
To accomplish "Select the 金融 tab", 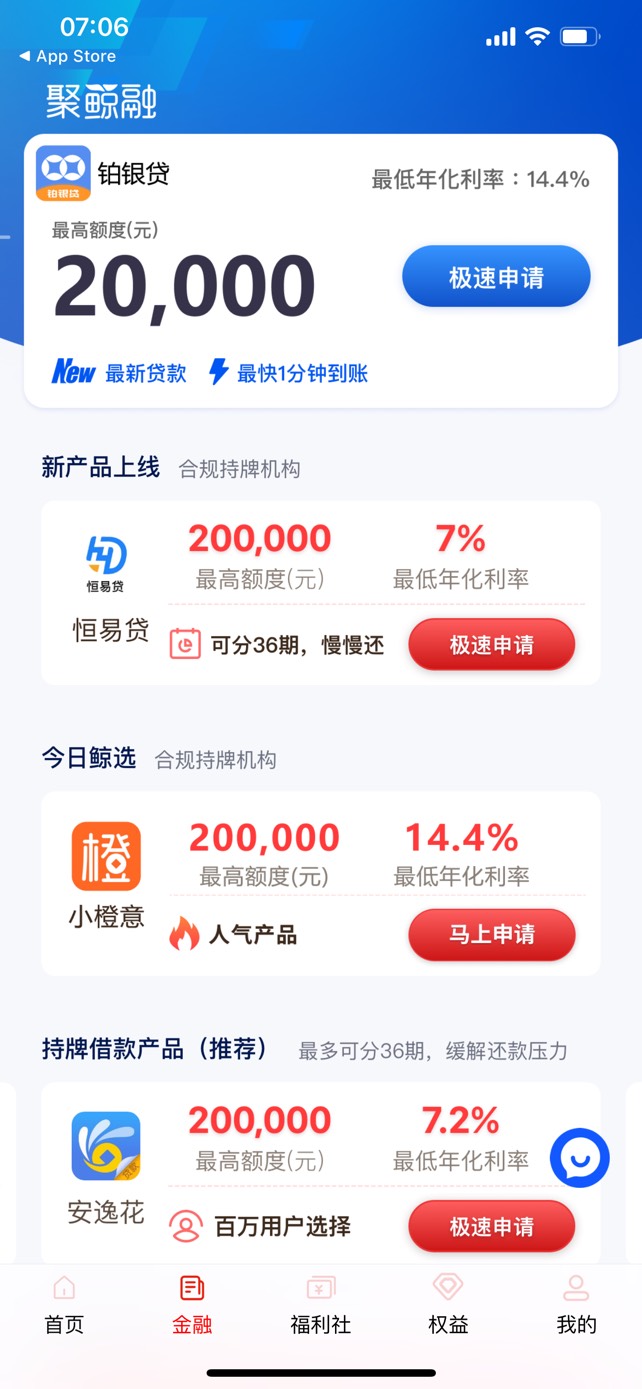I will [192, 1306].
